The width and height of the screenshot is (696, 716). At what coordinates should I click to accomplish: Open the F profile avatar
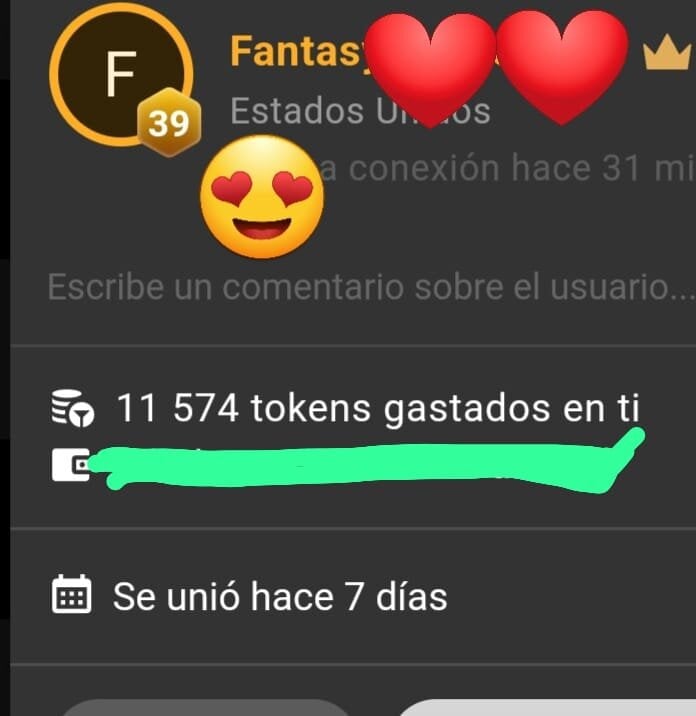click(x=119, y=80)
